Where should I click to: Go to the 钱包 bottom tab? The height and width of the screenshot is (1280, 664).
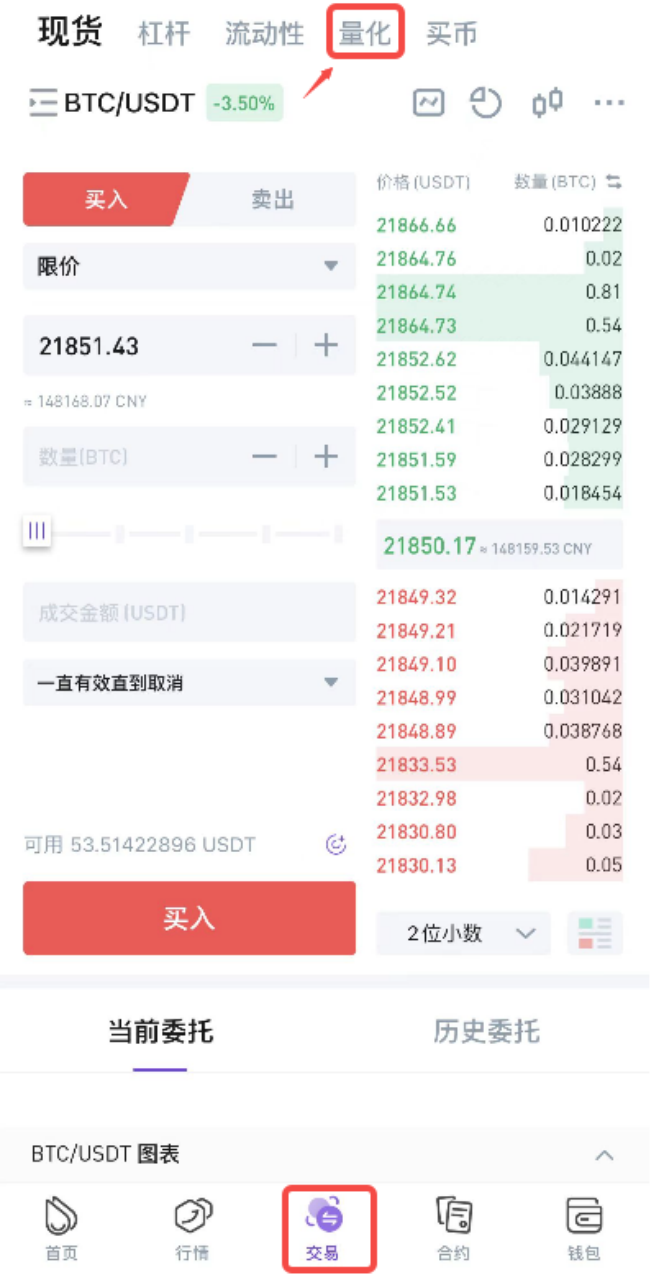[584, 1229]
